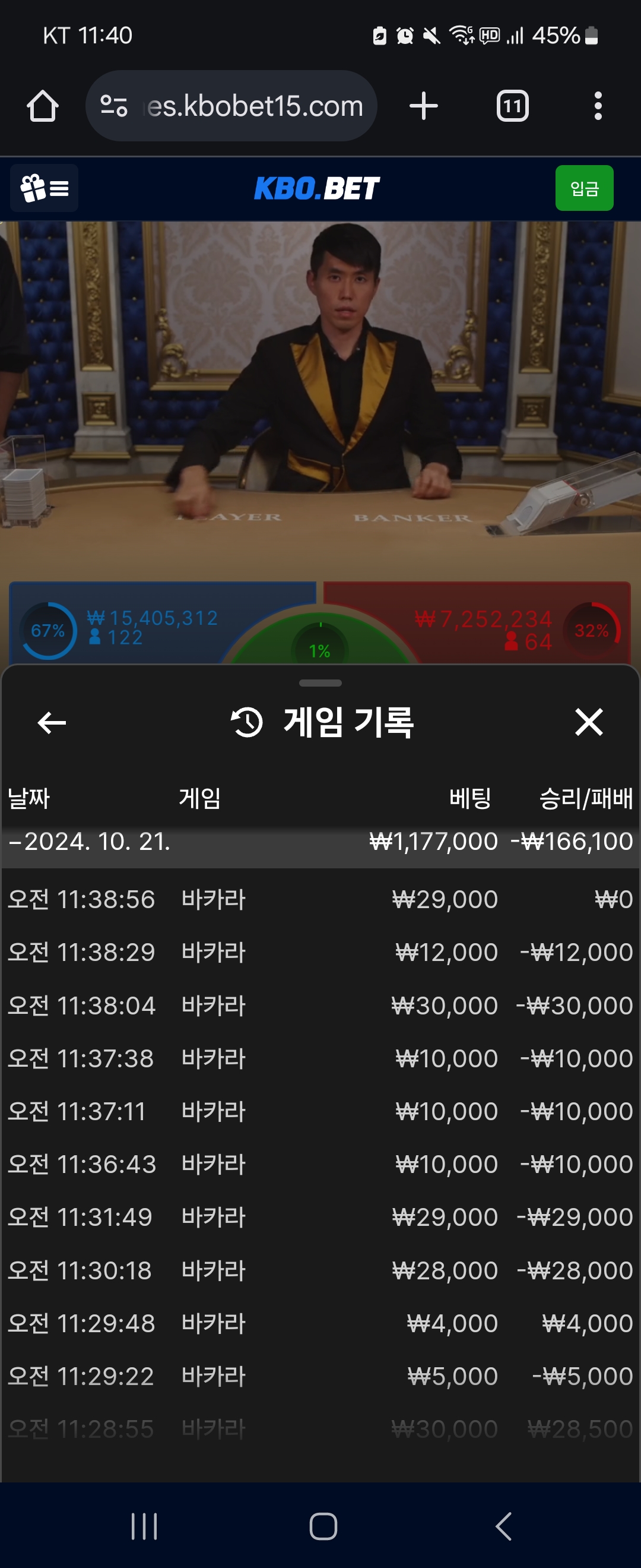This screenshot has height=1568, width=641.
Task: Tap the system back button
Action: click(x=503, y=1526)
